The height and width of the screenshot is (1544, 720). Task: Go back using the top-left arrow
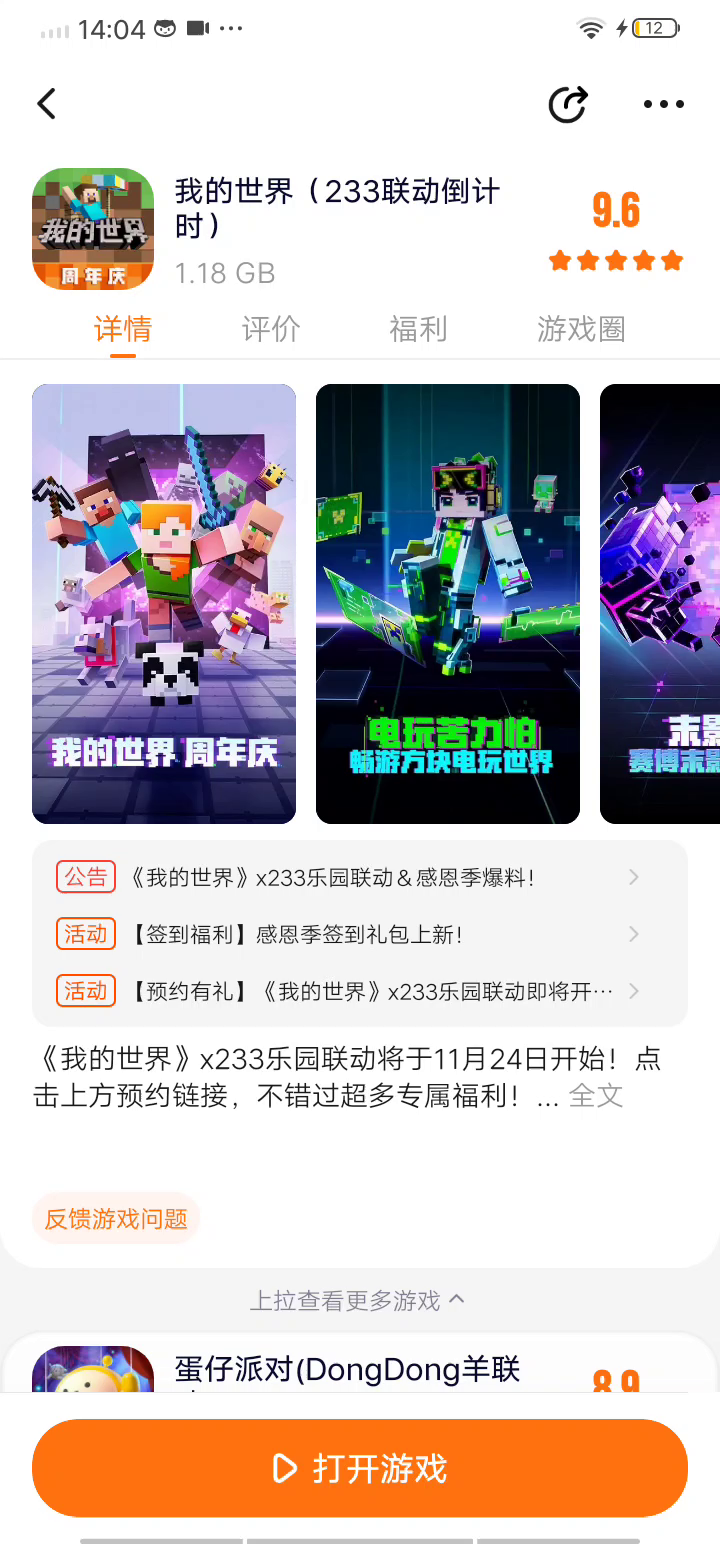coord(47,104)
